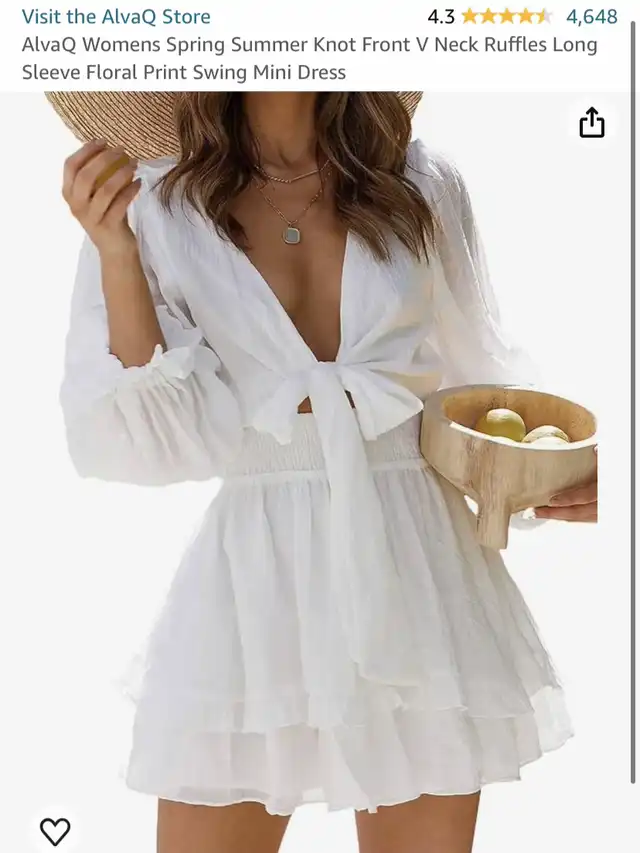
Task: Visit the AlvaQ Store link
Action: (116, 17)
